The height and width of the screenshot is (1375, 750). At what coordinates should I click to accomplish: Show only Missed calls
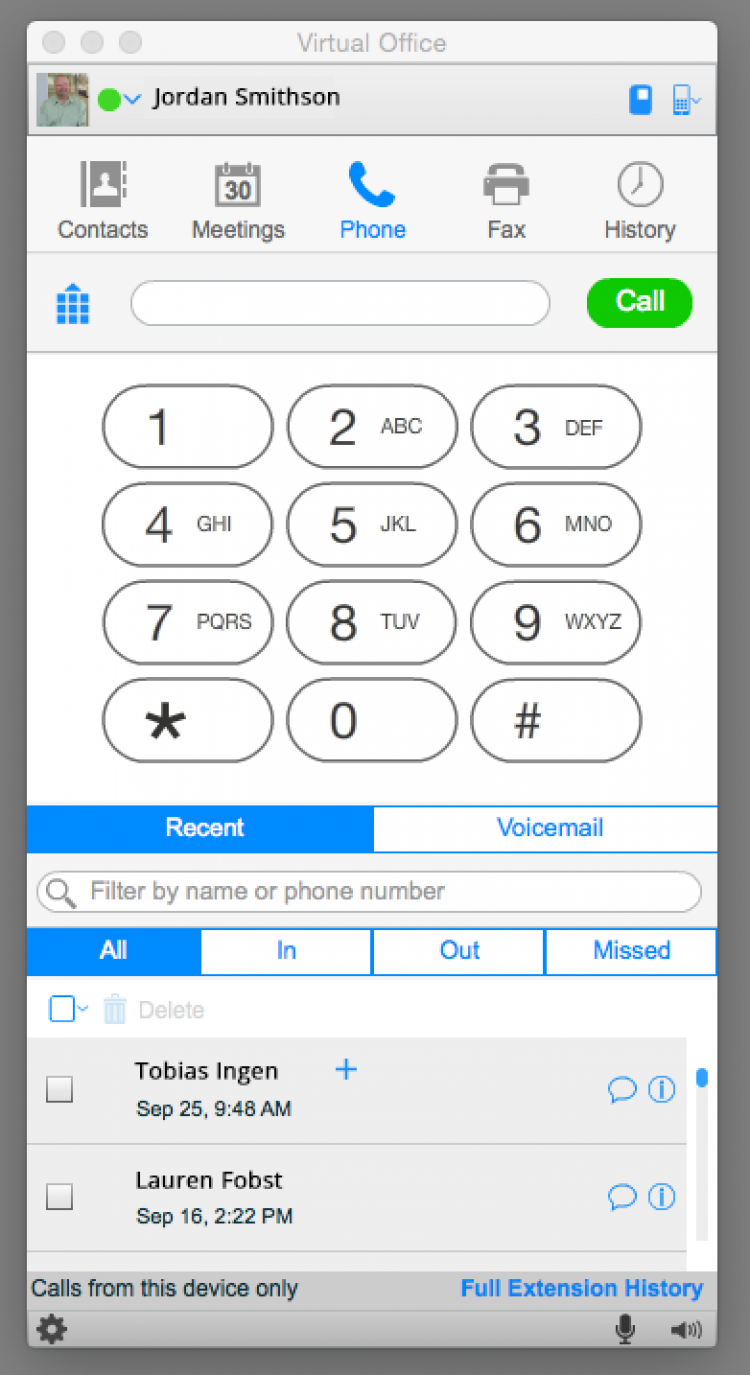tap(631, 950)
